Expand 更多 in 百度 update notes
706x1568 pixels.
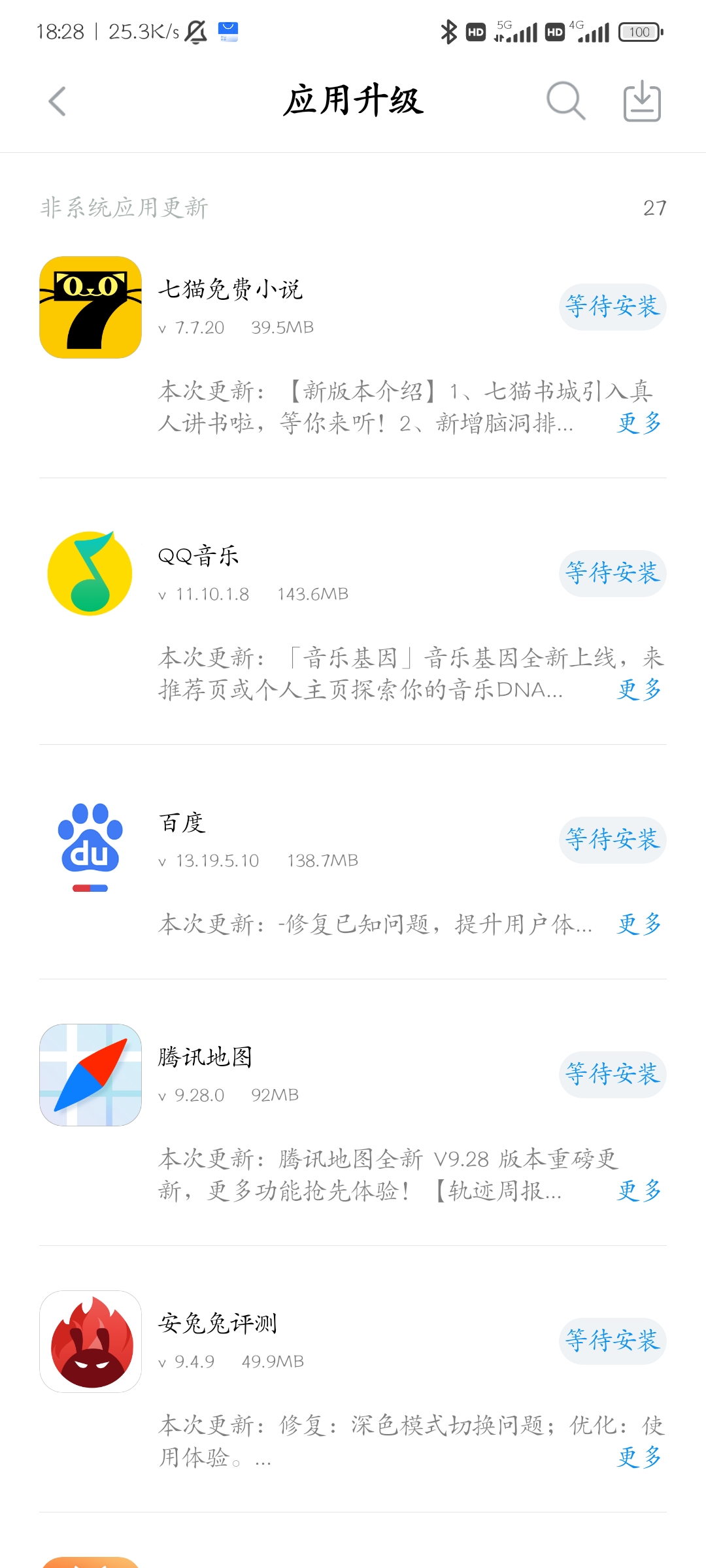click(x=639, y=924)
